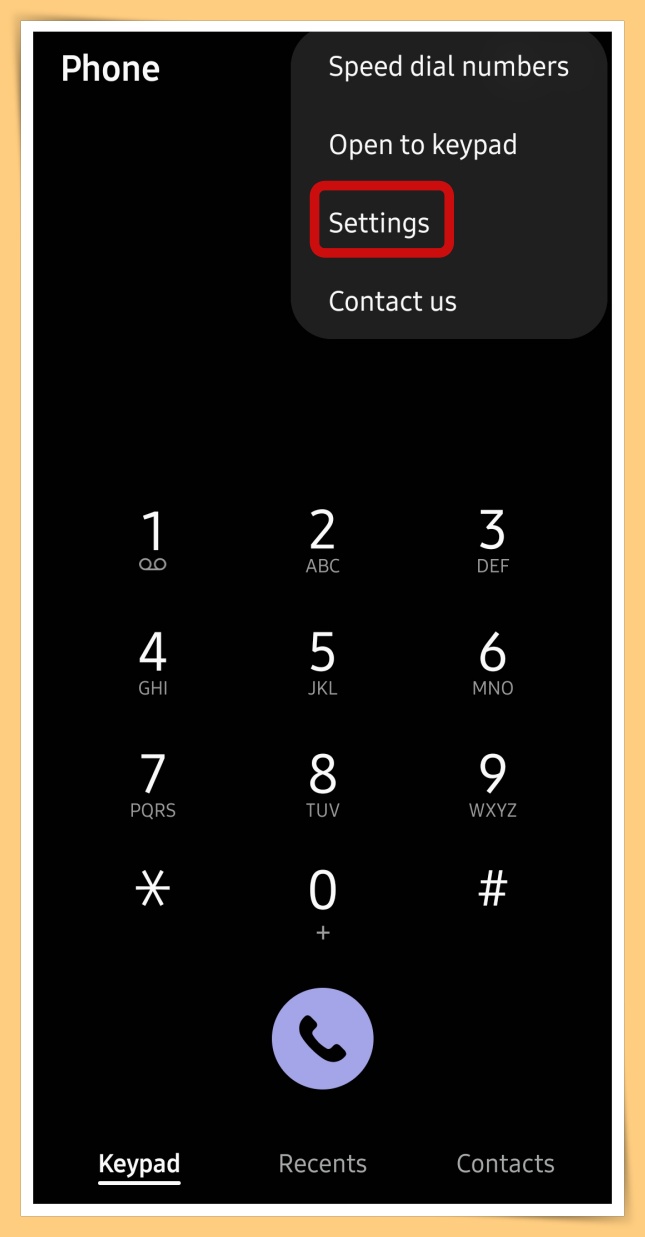The width and height of the screenshot is (645, 1237).
Task: Dial digit 1 voicemail key
Action: click(152, 541)
